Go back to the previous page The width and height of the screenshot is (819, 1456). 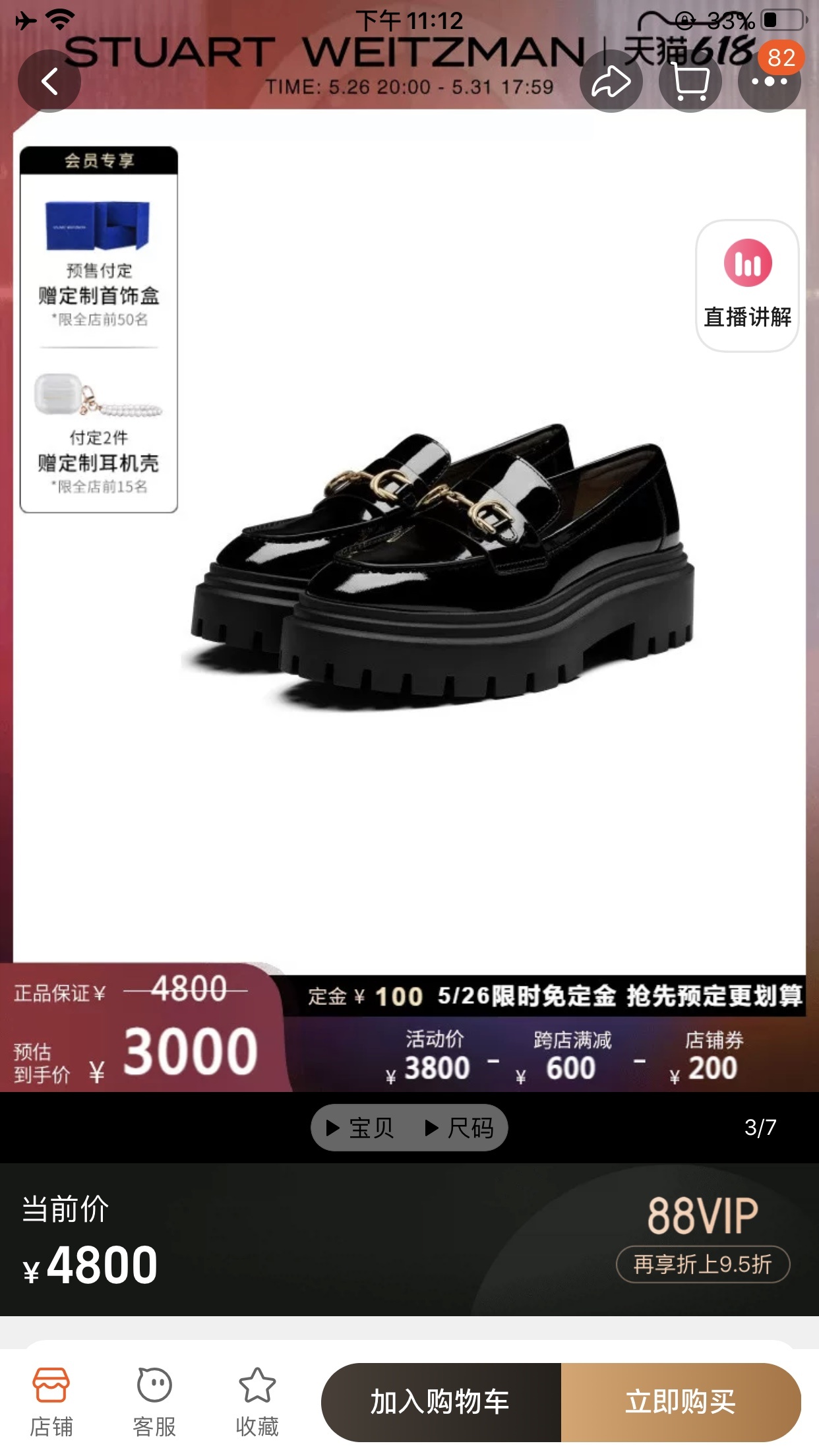click(x=49, y=81)
